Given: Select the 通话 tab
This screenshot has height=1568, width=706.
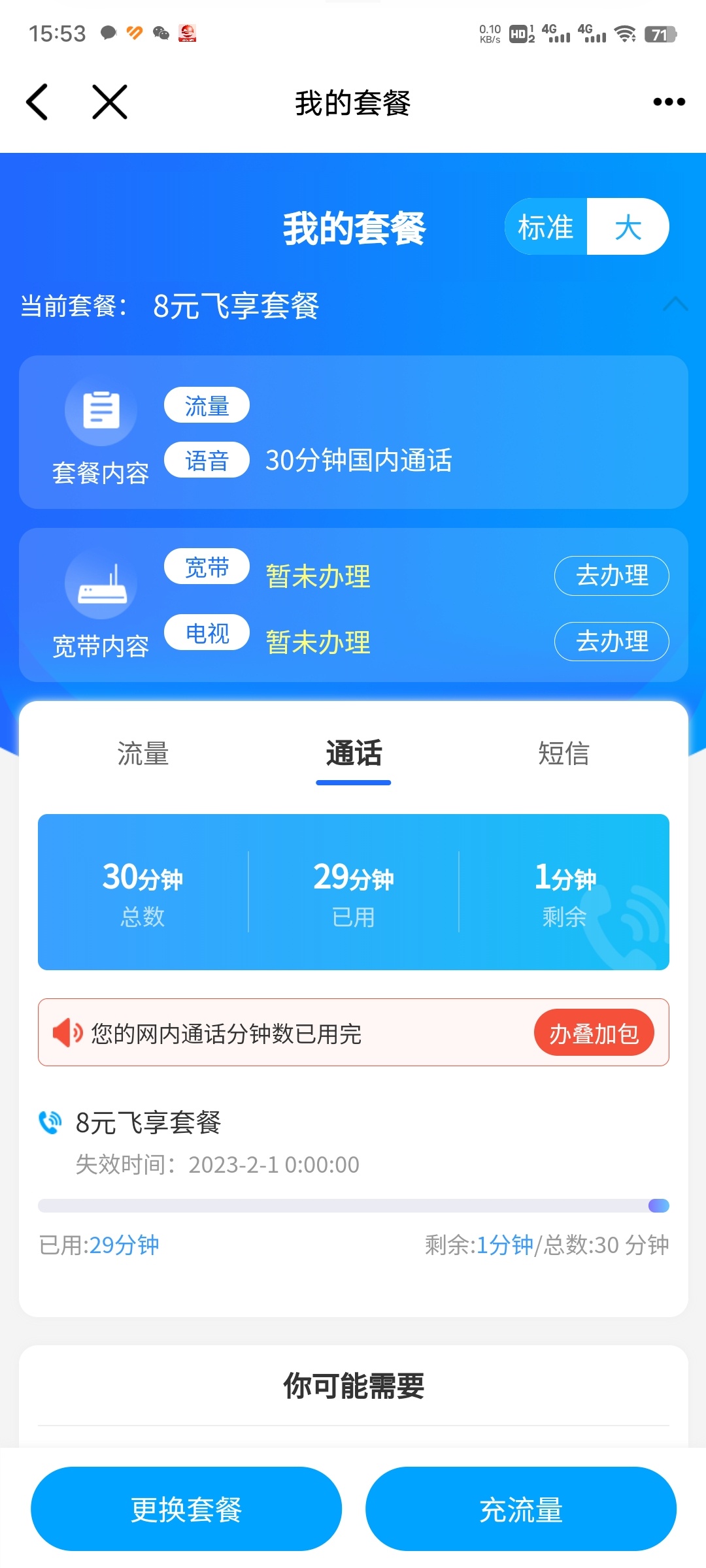Looking at the screenshot, I should pyautogui.click(x=354, y=754).
